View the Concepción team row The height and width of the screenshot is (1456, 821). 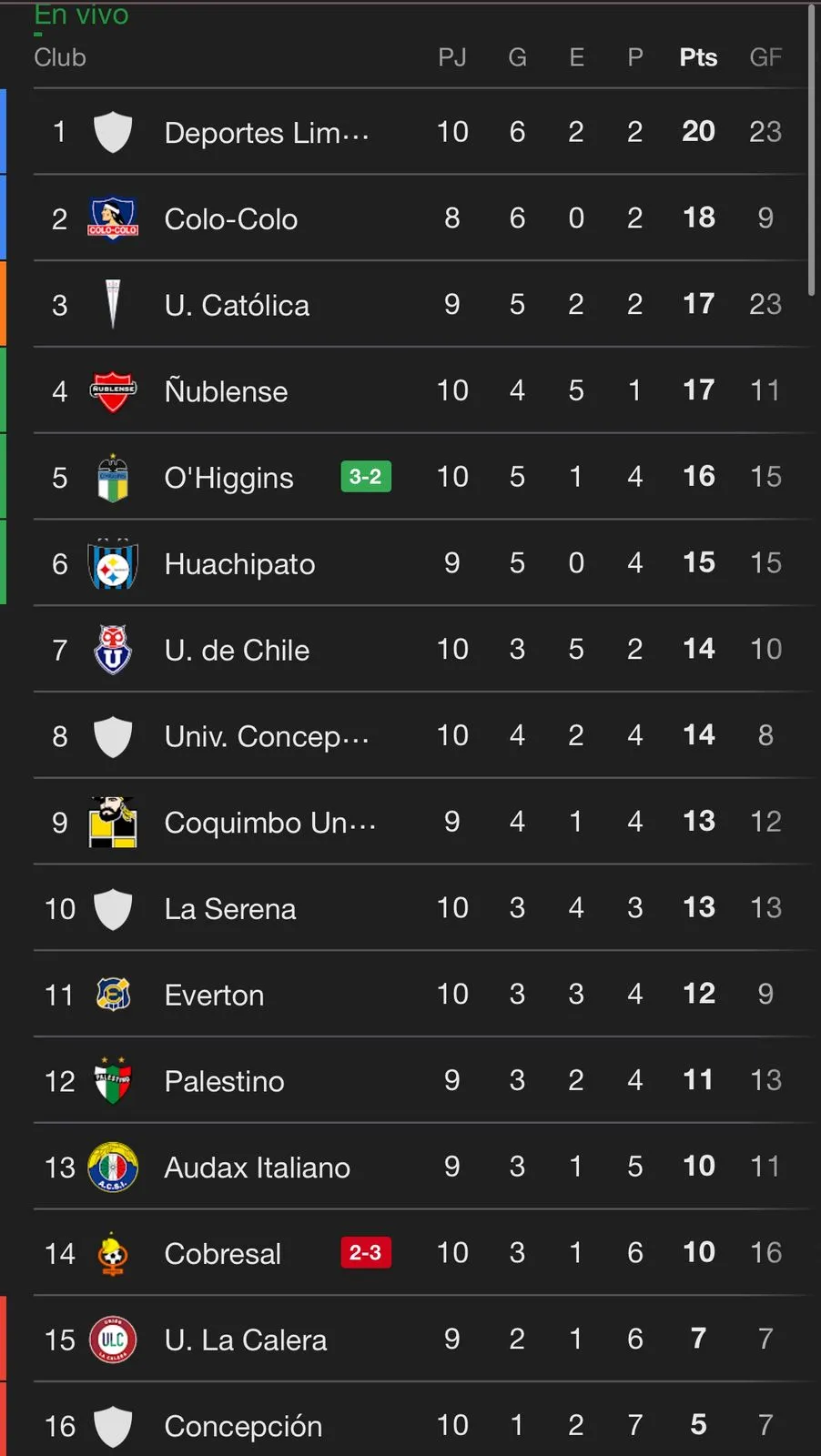pos(243,1426)
